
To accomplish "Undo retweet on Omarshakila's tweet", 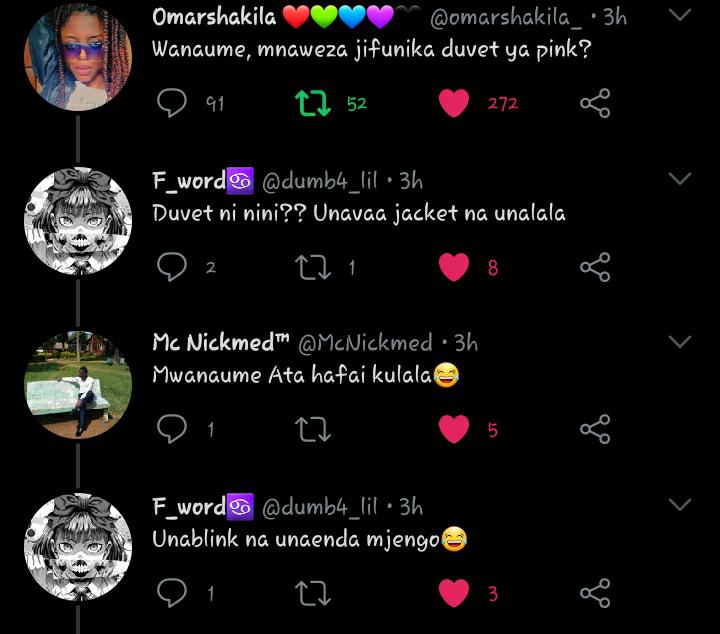I will point(313,103).
